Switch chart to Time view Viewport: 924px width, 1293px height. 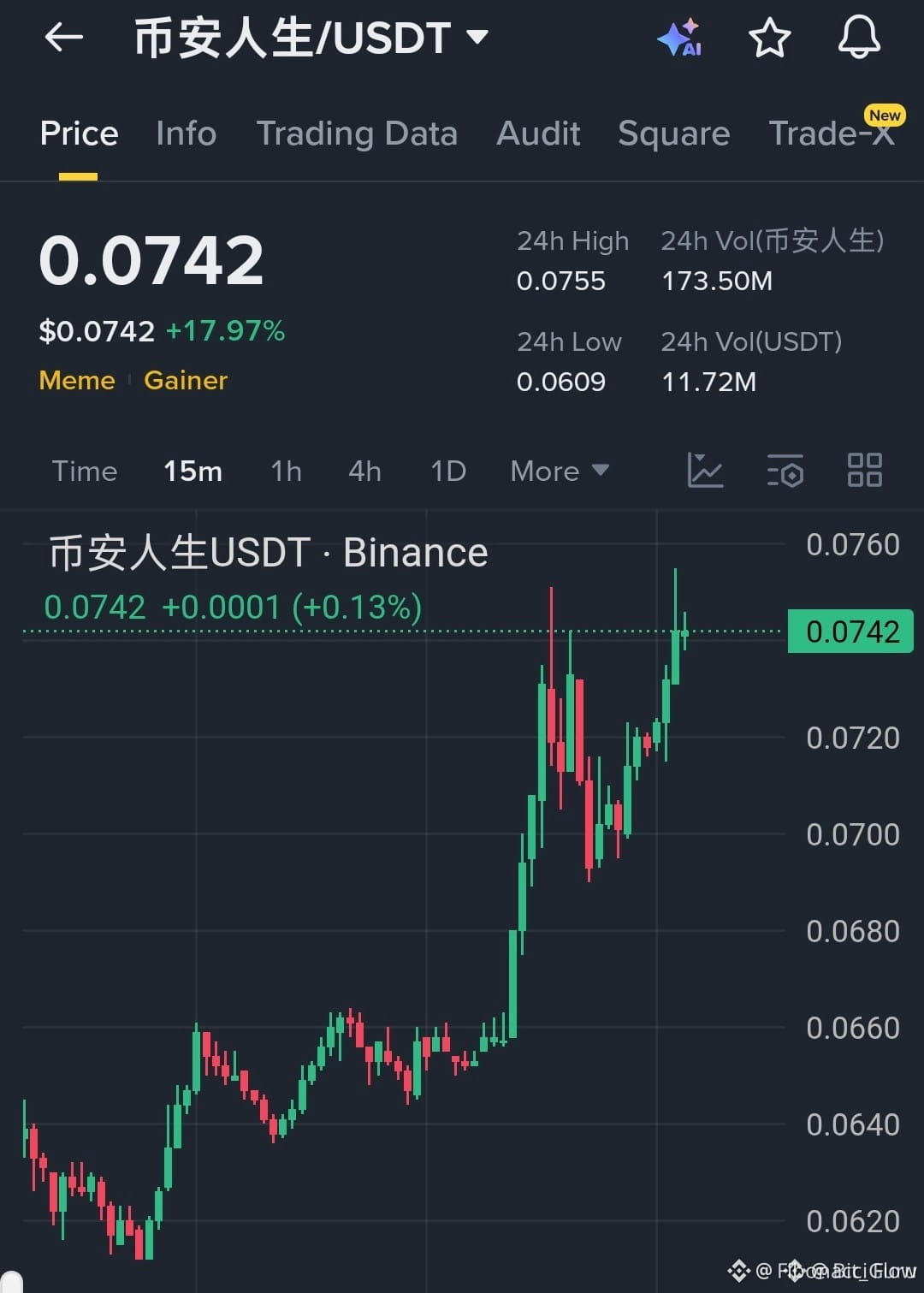(x=85, y=471)
